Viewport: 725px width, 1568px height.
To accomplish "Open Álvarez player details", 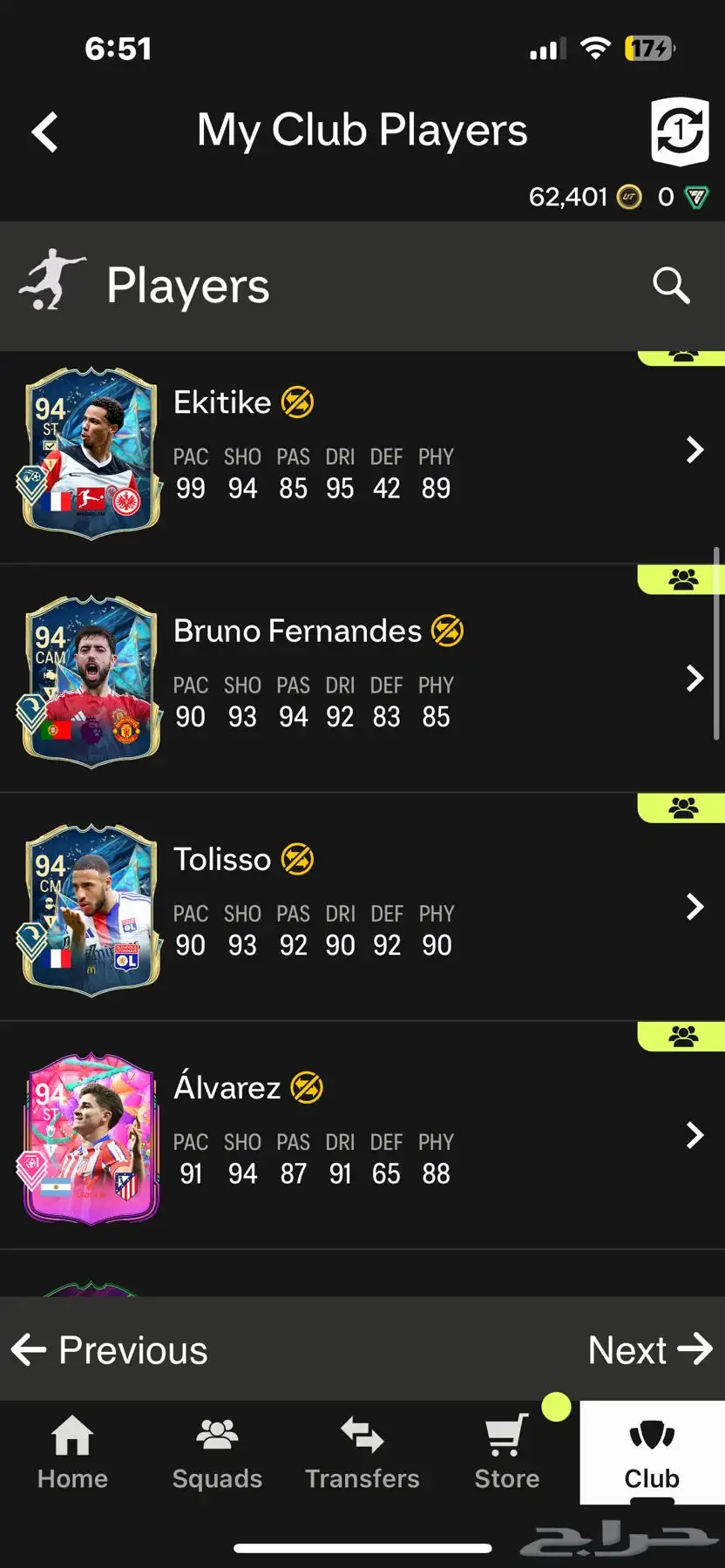I will [694, 1135].
